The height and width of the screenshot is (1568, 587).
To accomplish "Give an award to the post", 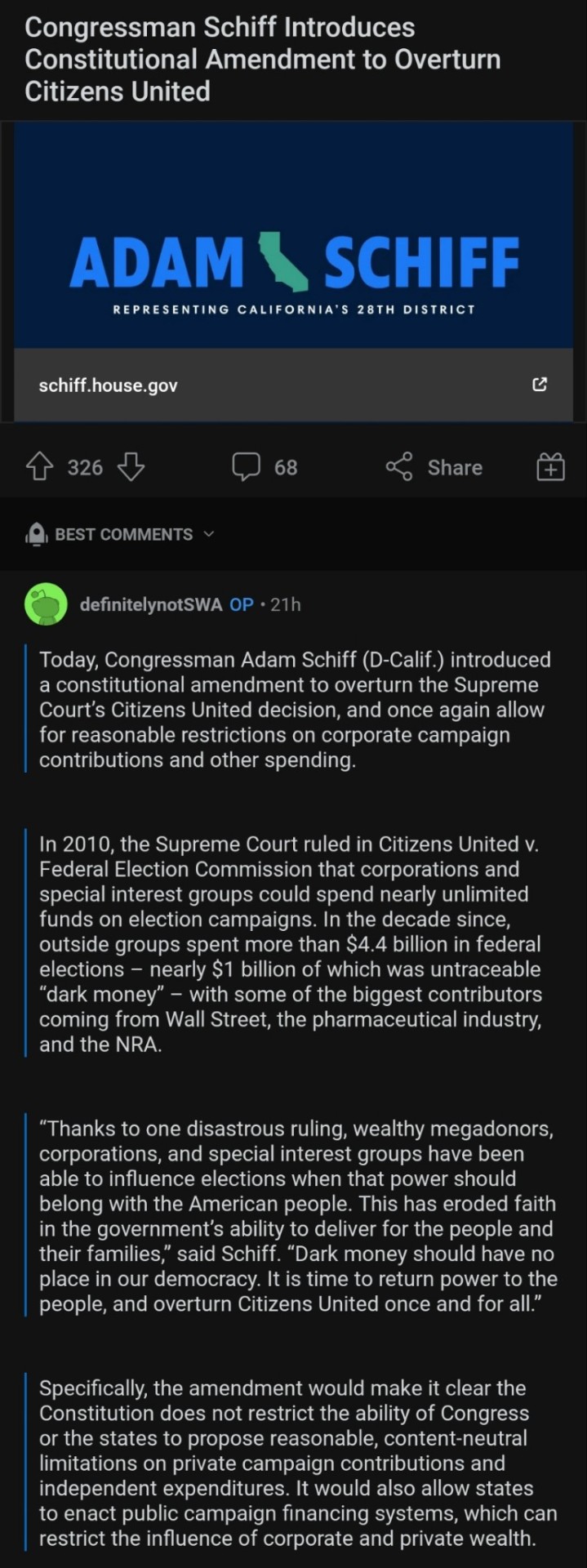I will [550, 467].
